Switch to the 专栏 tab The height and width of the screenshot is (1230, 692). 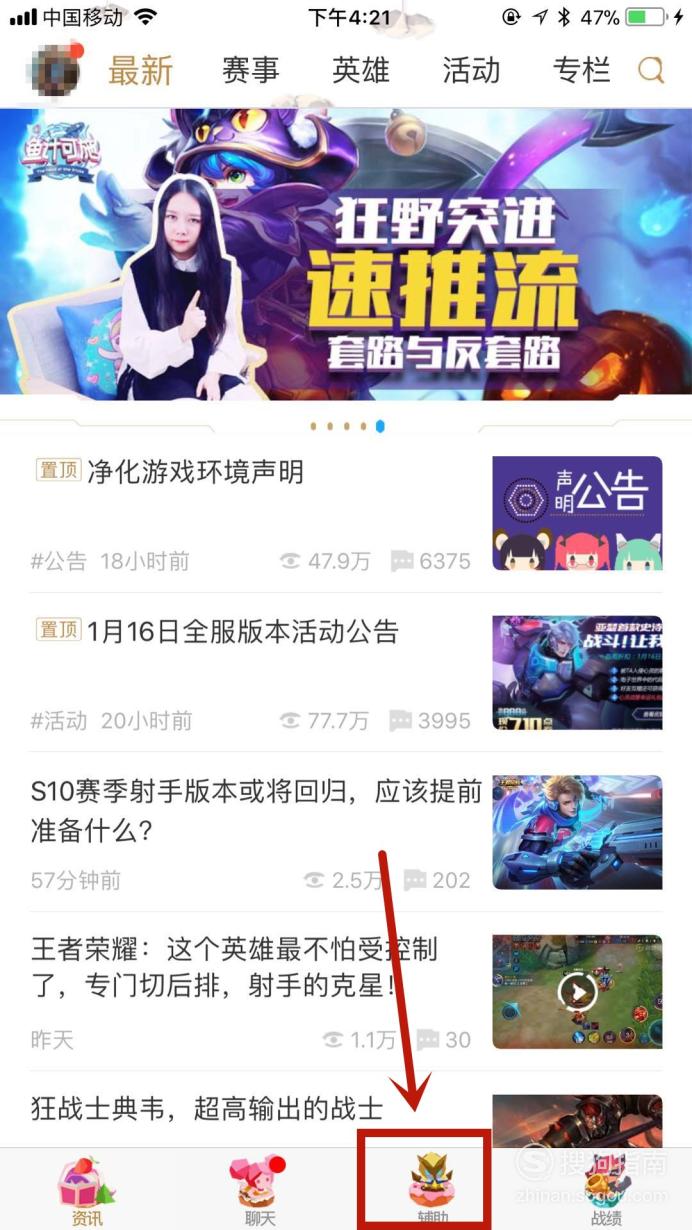click(x=581, y=71)
